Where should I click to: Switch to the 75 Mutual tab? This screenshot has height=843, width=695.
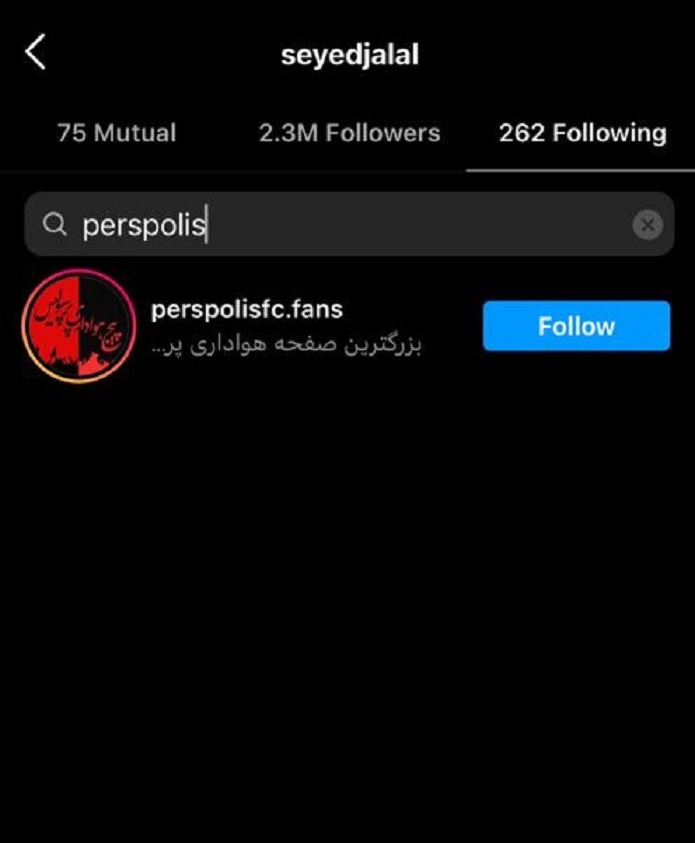(x=116, y=133)
